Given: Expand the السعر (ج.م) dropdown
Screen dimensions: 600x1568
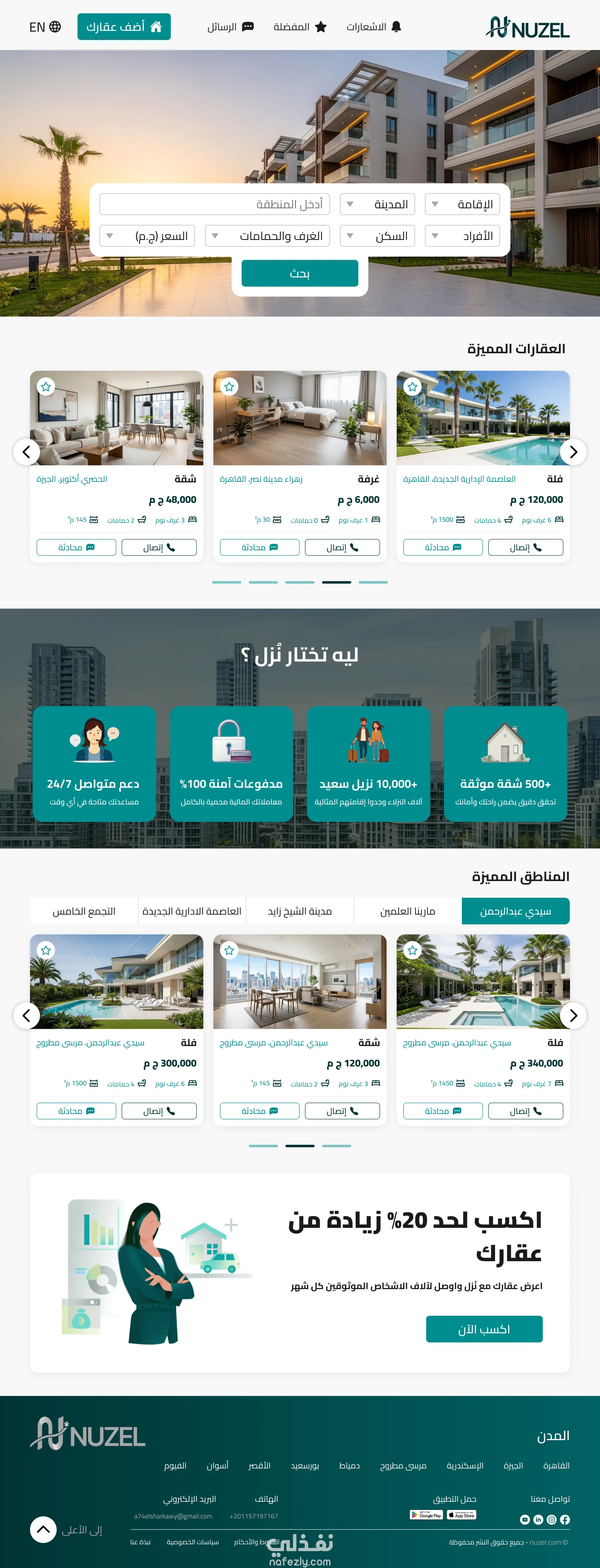Looking at the screenshot, I should (147, 236).
